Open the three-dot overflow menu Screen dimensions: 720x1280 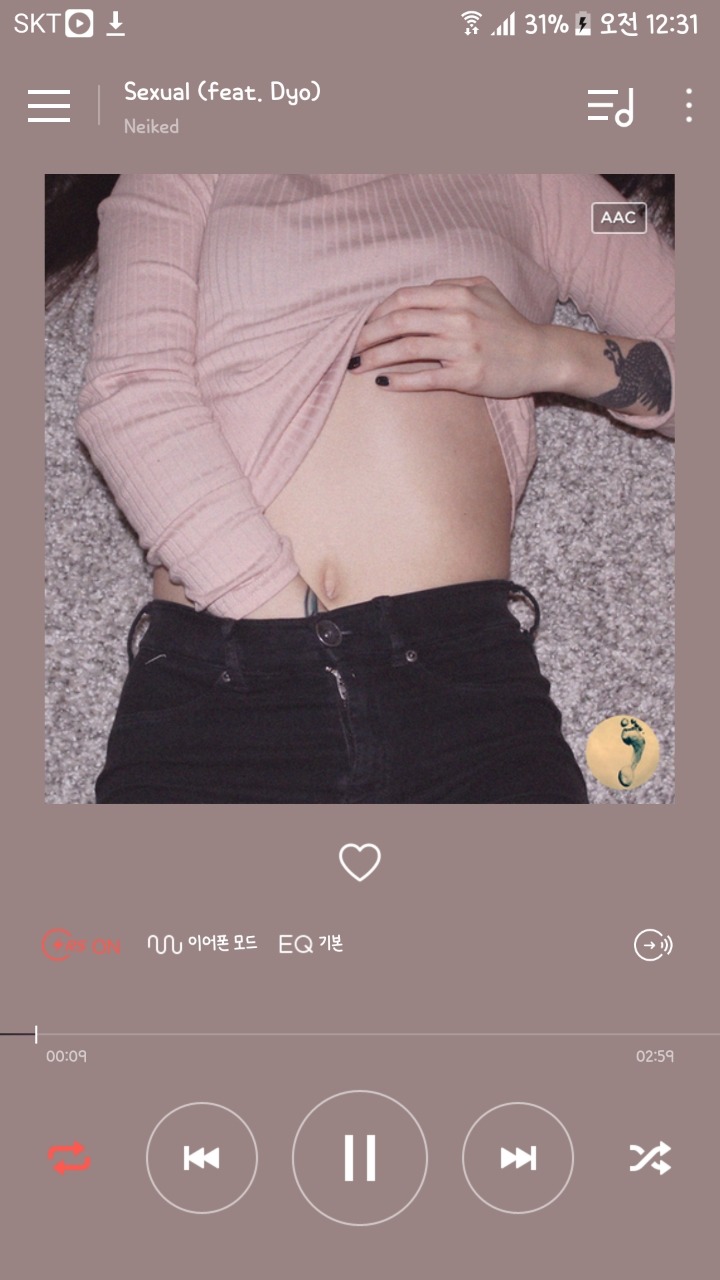(689, 105)
